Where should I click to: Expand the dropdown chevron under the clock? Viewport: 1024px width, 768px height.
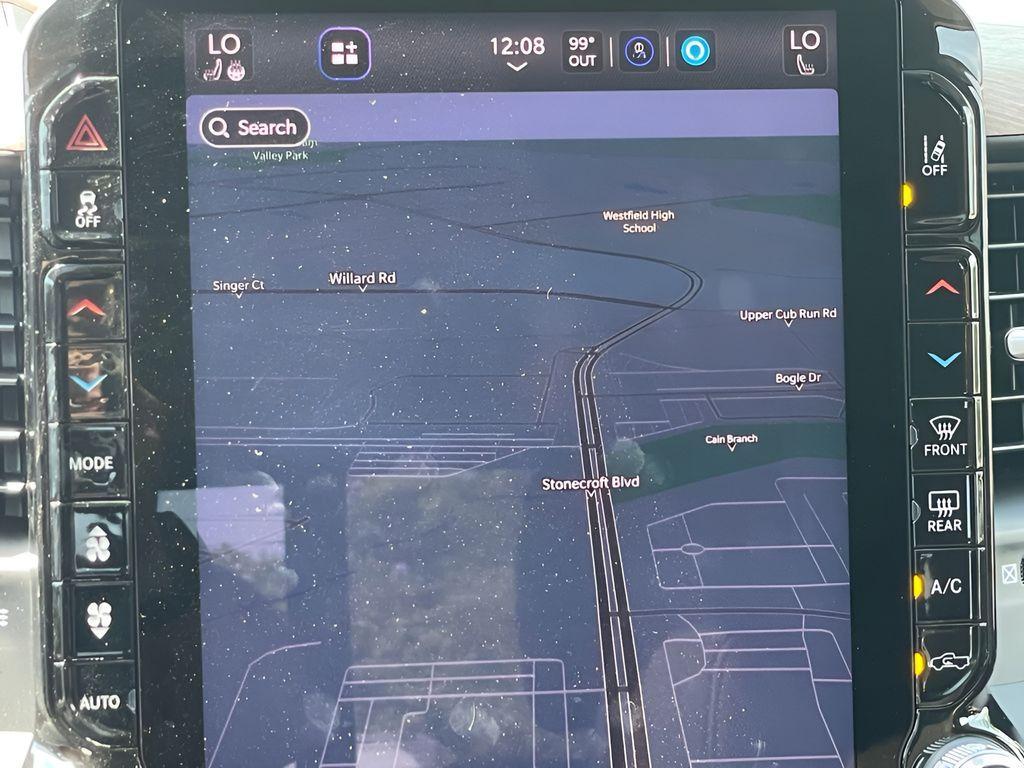517,67
